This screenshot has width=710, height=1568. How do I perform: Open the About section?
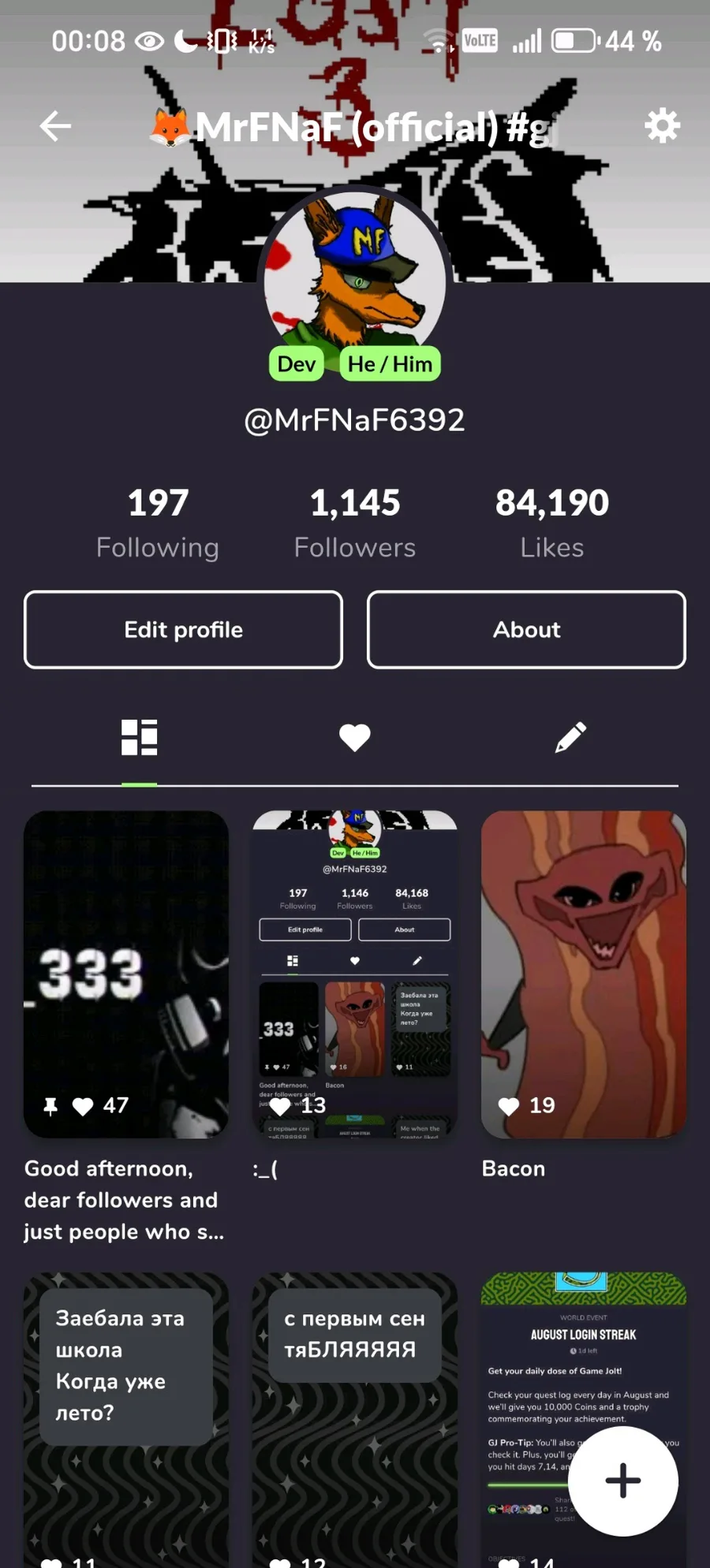click(526, 630)
